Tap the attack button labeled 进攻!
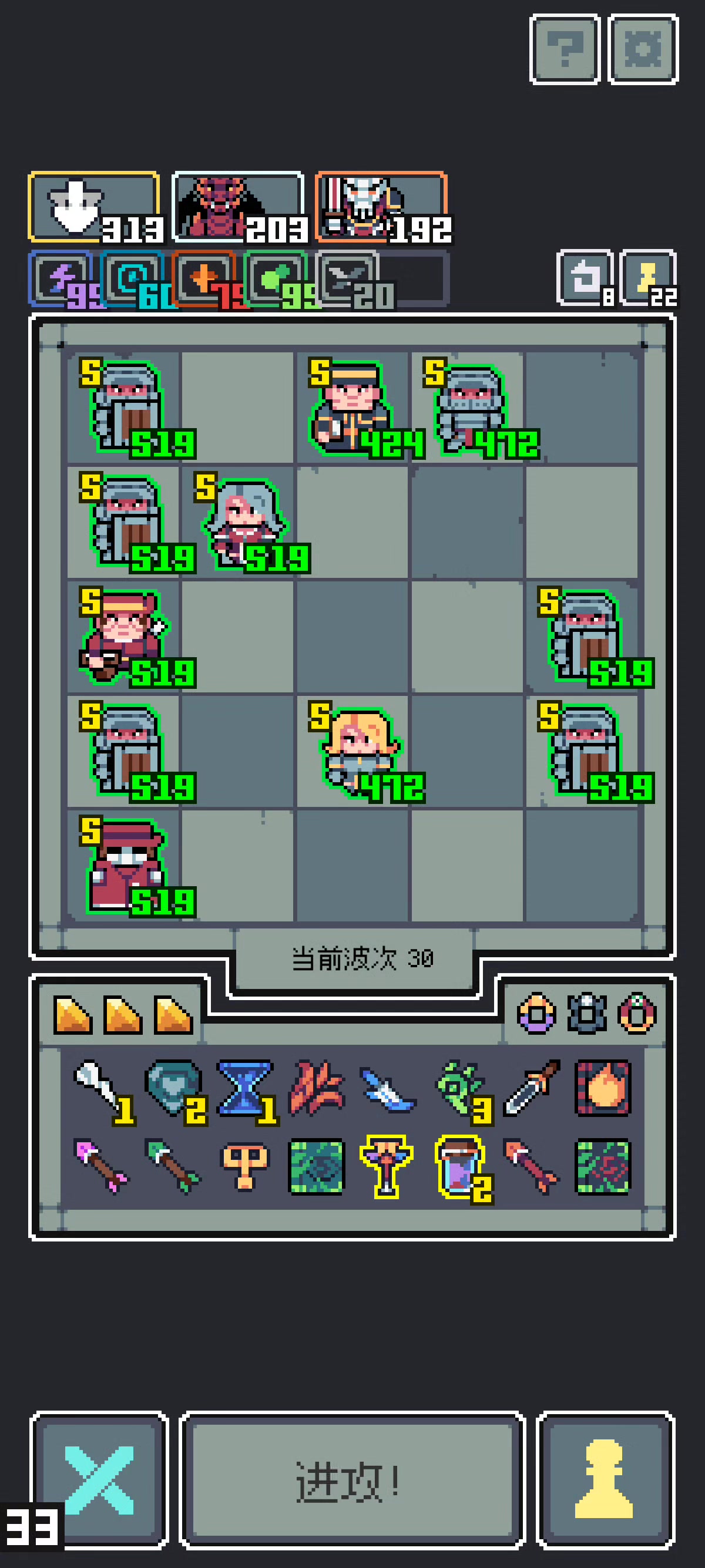Image resolution: width=705 pixels, height=1568 pixels. pyautogui.click(x=352, y=1481)
